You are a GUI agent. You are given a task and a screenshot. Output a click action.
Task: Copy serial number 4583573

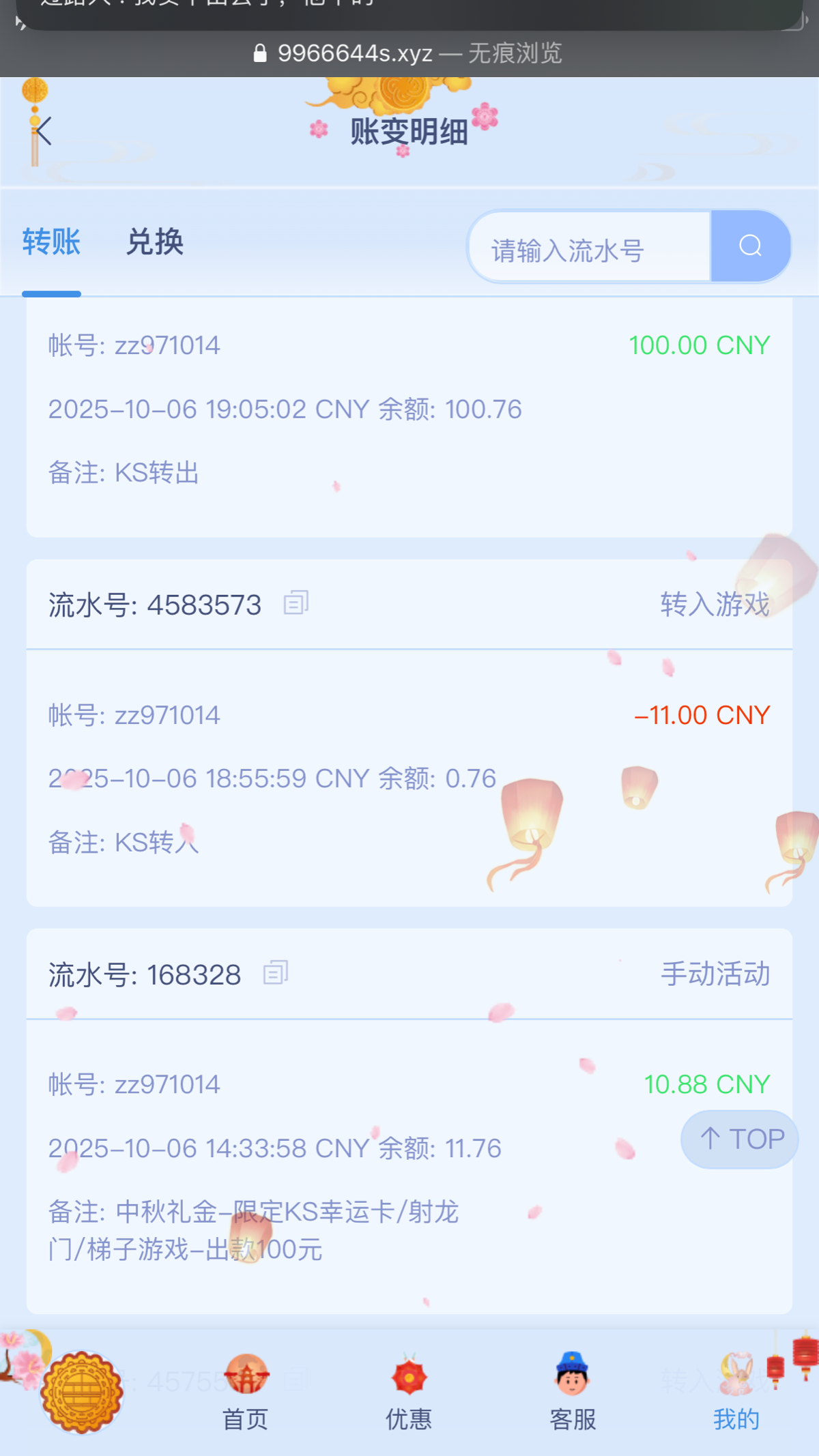(296, 603)
